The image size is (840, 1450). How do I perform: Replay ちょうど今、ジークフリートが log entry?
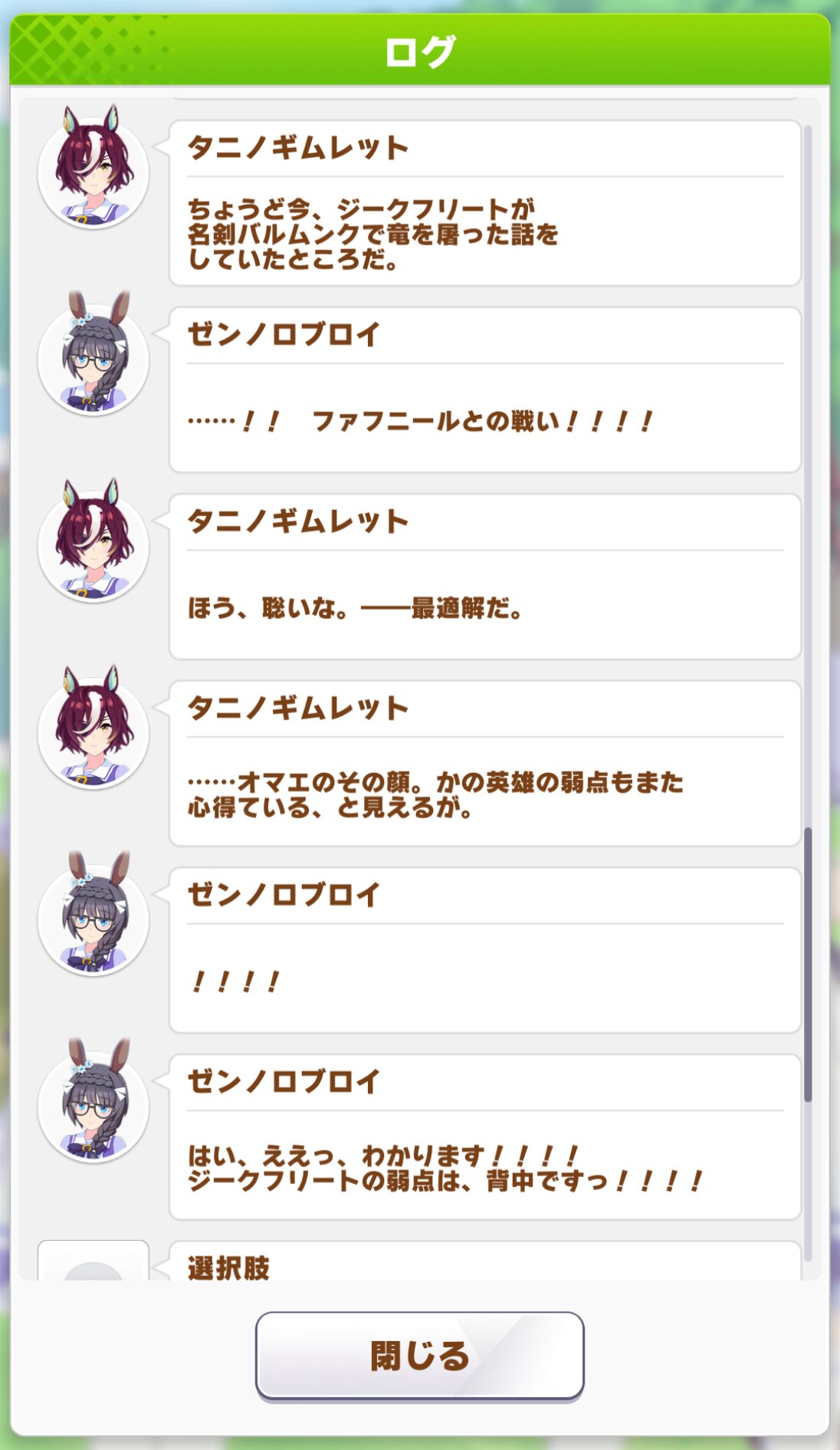484,203
